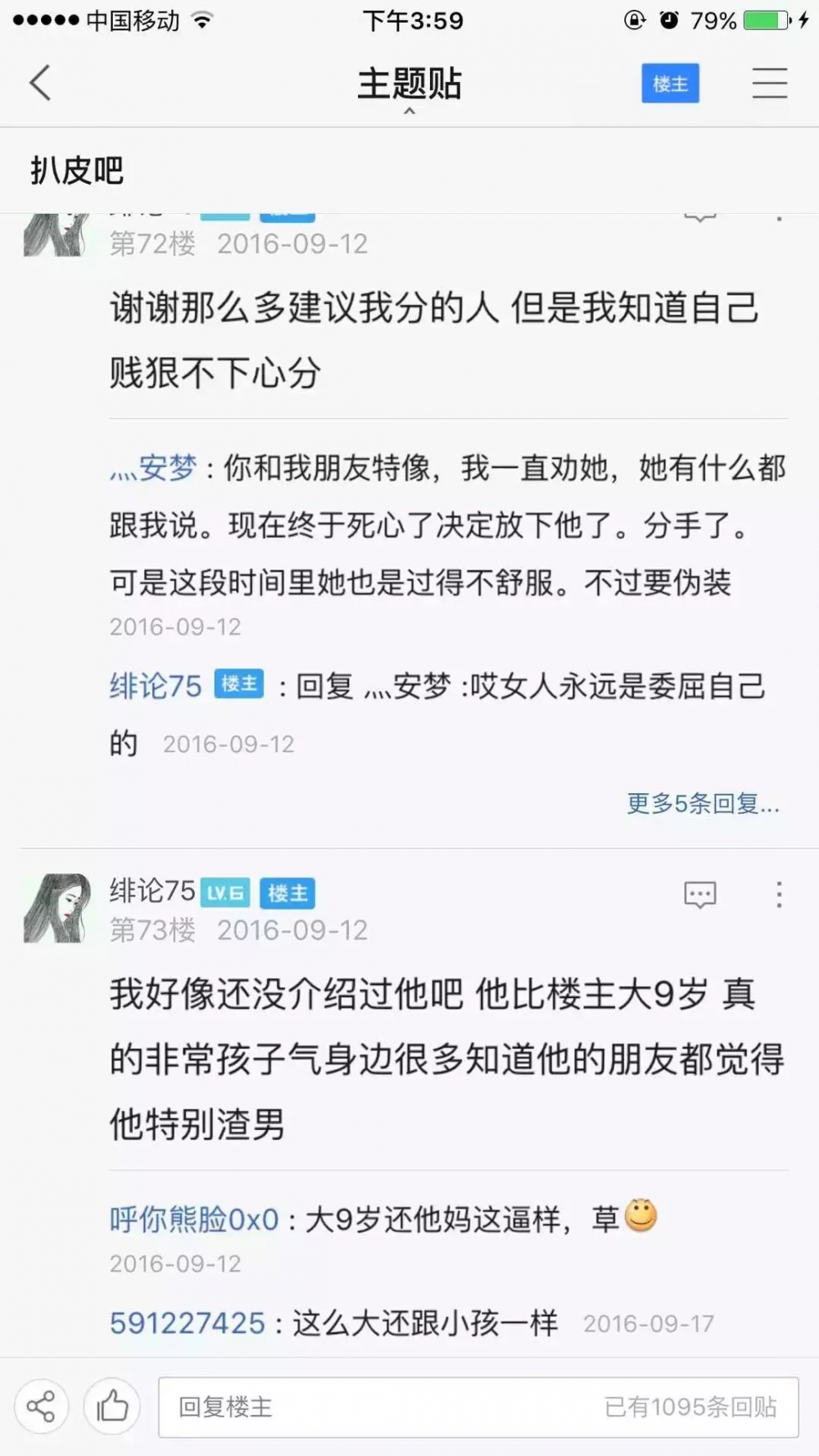Tap the comment icon on floor 73
The image size is (819, 1456).
point(700,895)
